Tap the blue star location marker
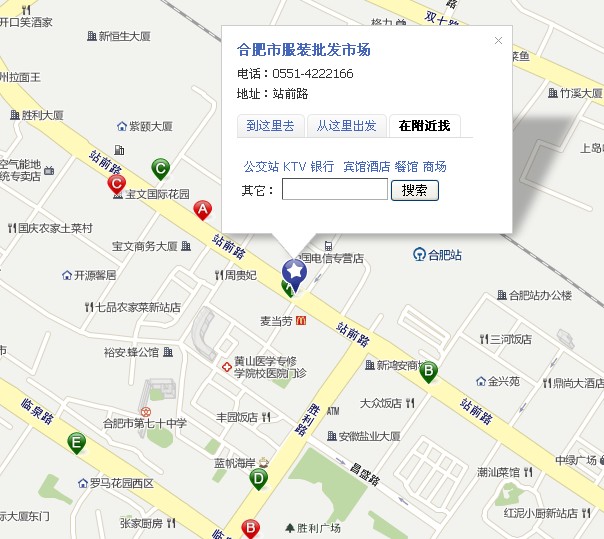604x539 pixels. 294,270
